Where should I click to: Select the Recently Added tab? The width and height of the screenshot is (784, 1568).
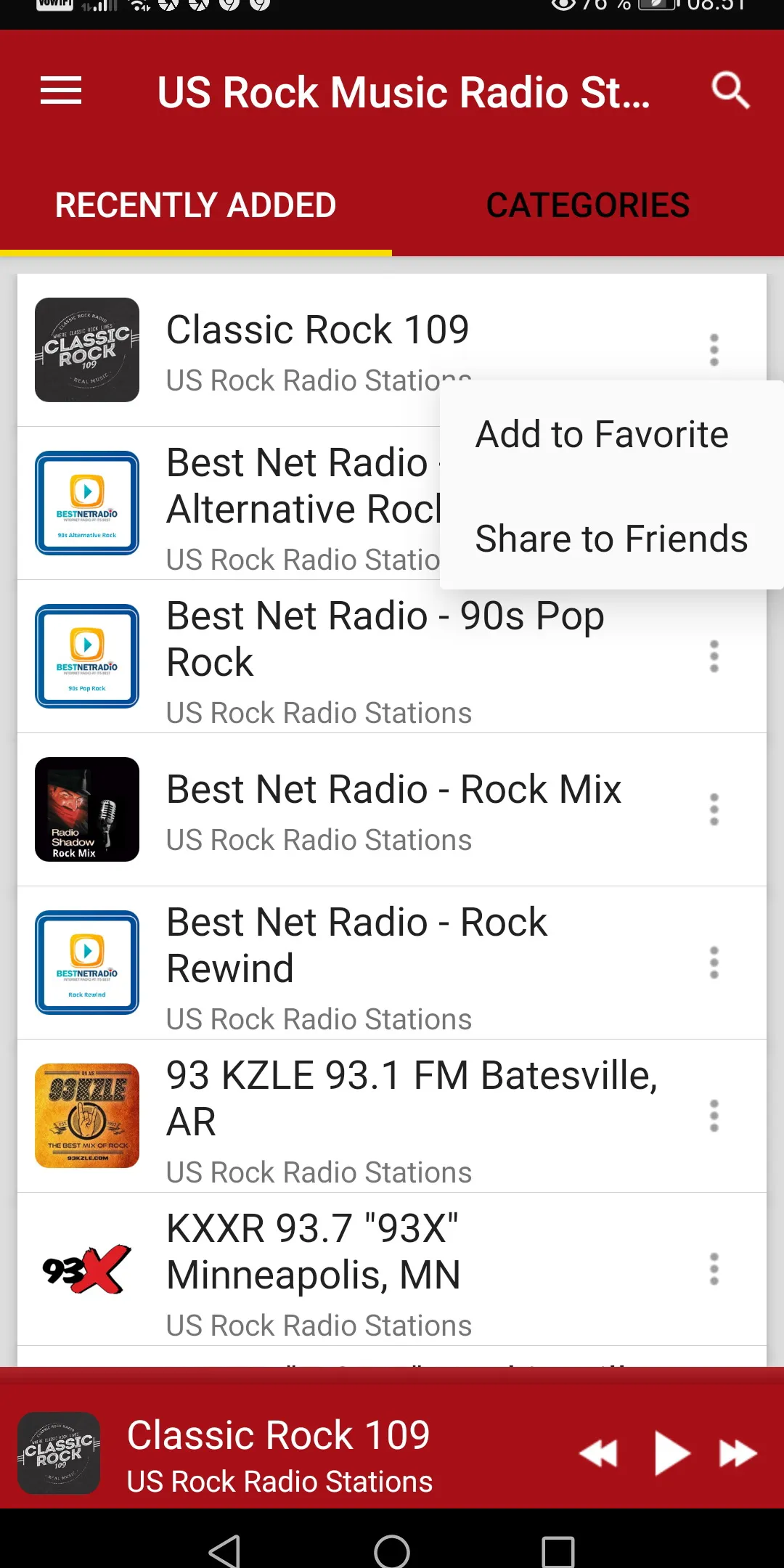coord(196,205)
